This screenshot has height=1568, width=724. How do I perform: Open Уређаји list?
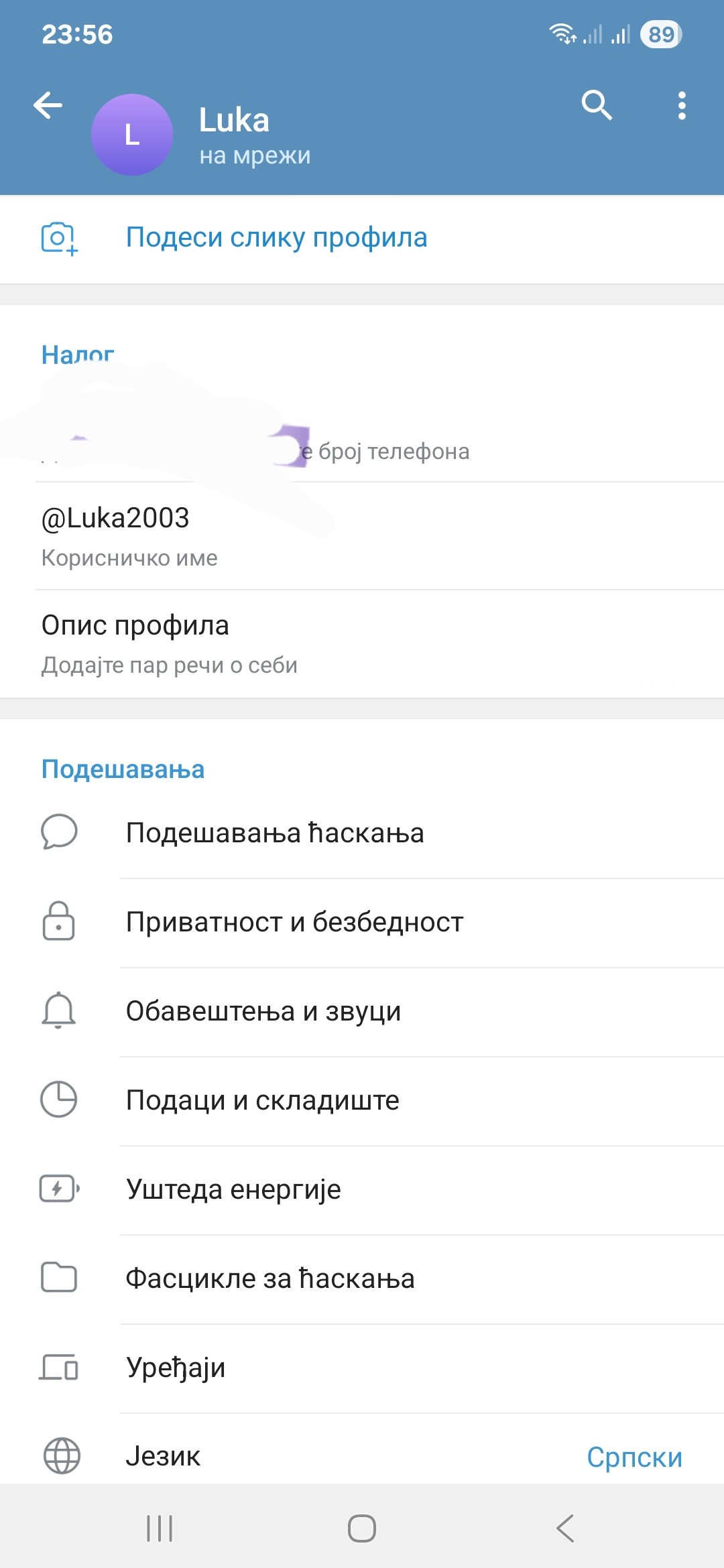click(362, 1368)
